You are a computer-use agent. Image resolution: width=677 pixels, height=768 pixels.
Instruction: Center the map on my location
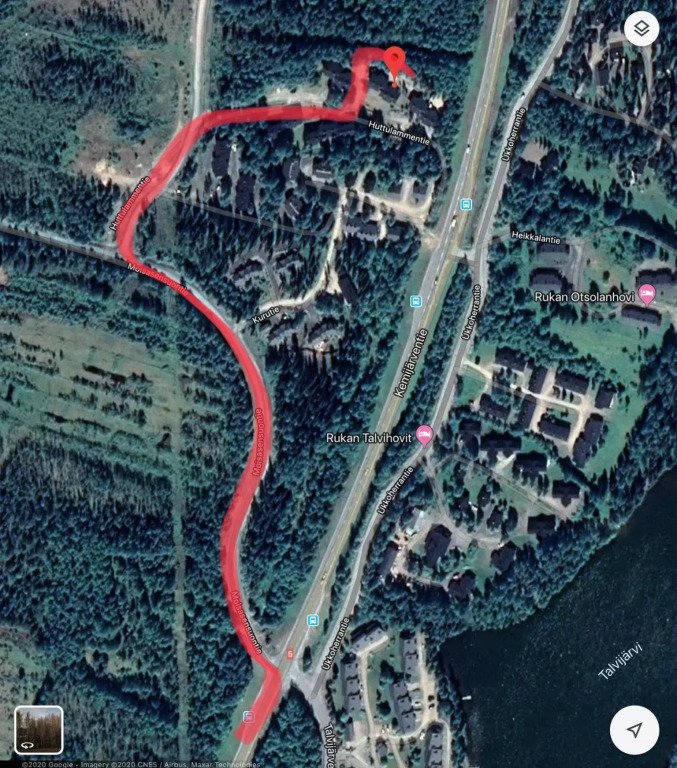(634, 730)
